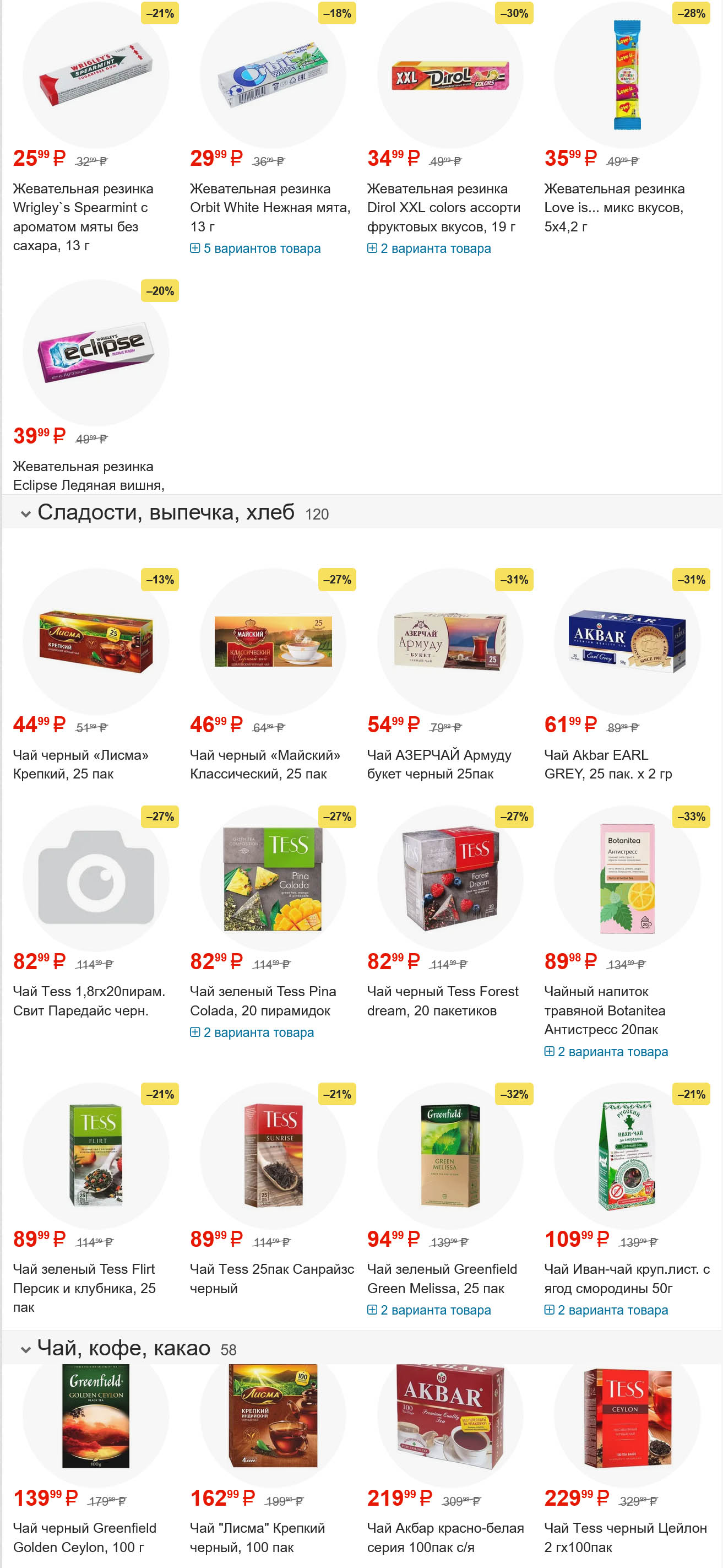Open Tess Свит Парадайс tea card
The image size is (723, 1568).
88,1001
